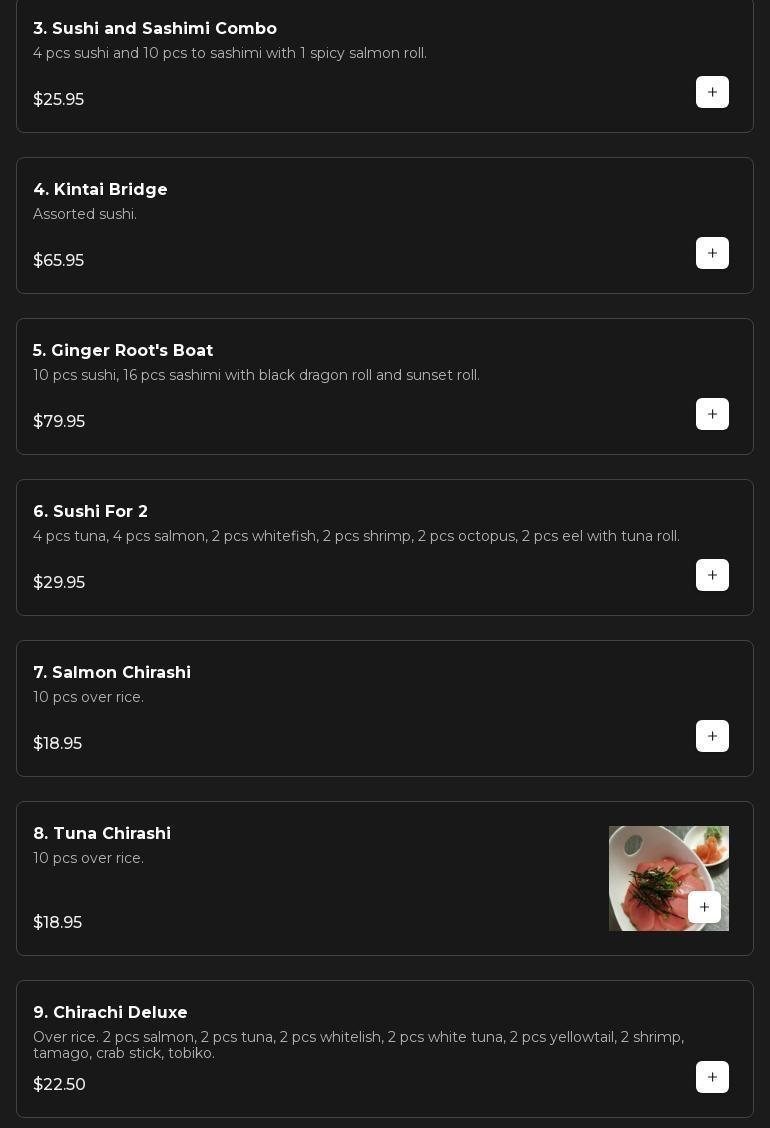Image resolution: width=770 pixels, height=1128 pixels.
Task: Add Salmon Chirashi with plus button
Action: (712, 736)
